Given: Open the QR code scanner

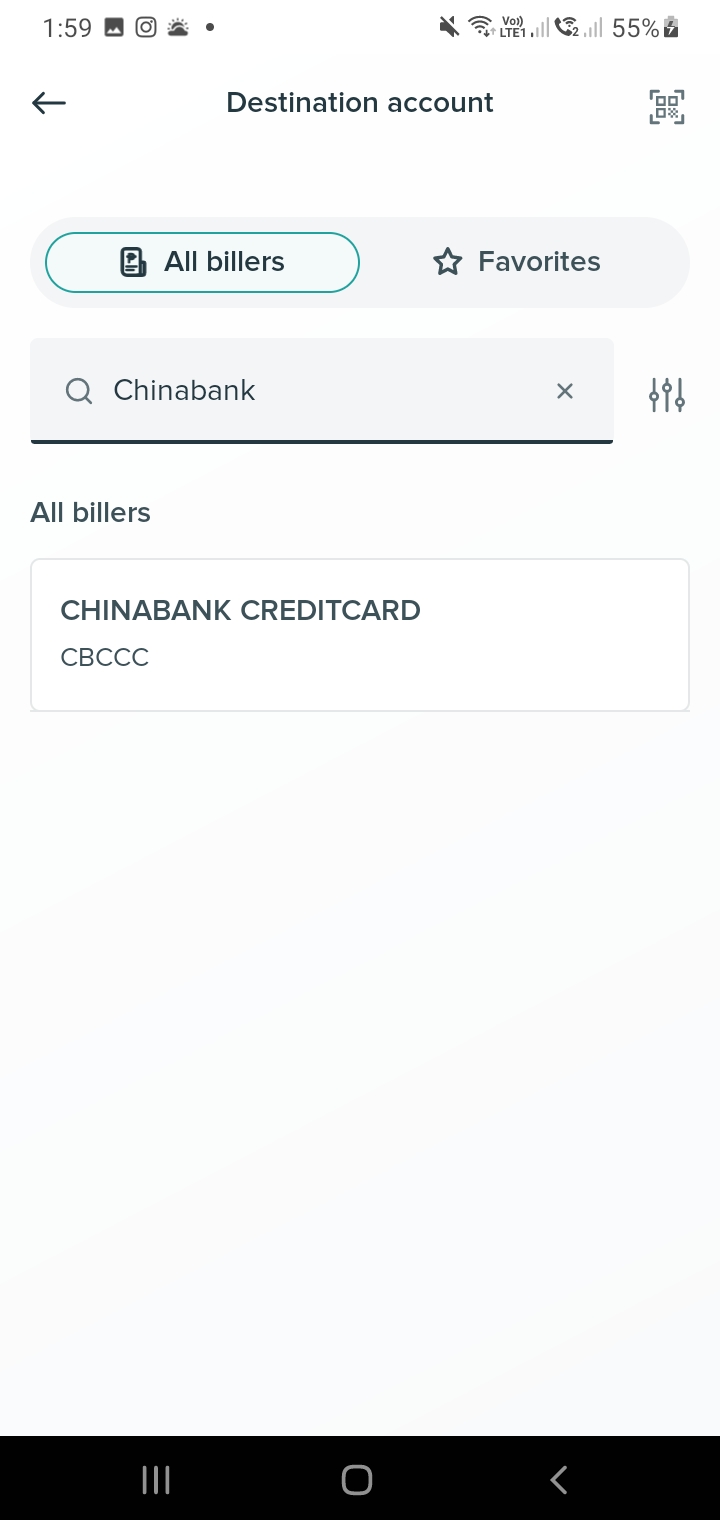Looking at the screenshot, I should click(666, 106).
